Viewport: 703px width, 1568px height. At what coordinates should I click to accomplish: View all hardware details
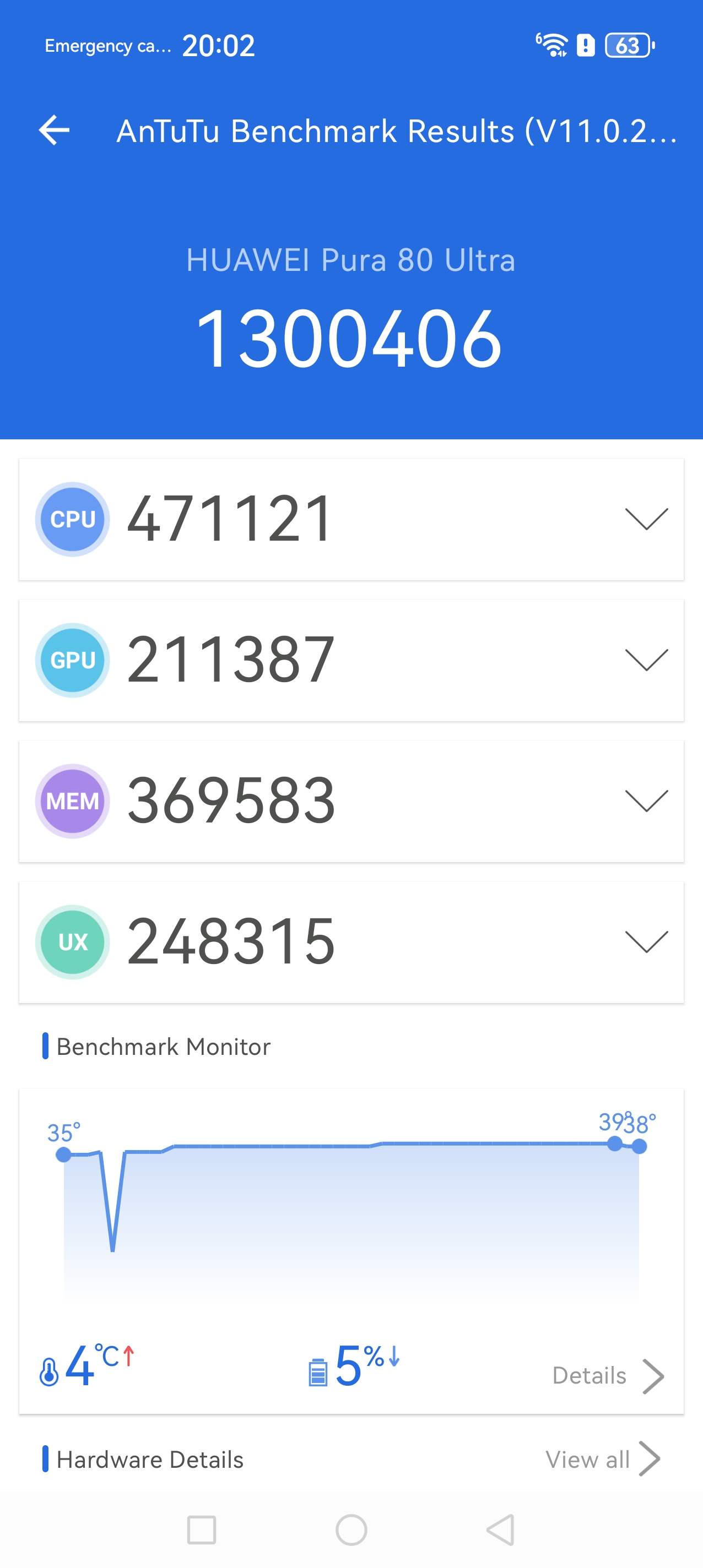point(601,1459)
